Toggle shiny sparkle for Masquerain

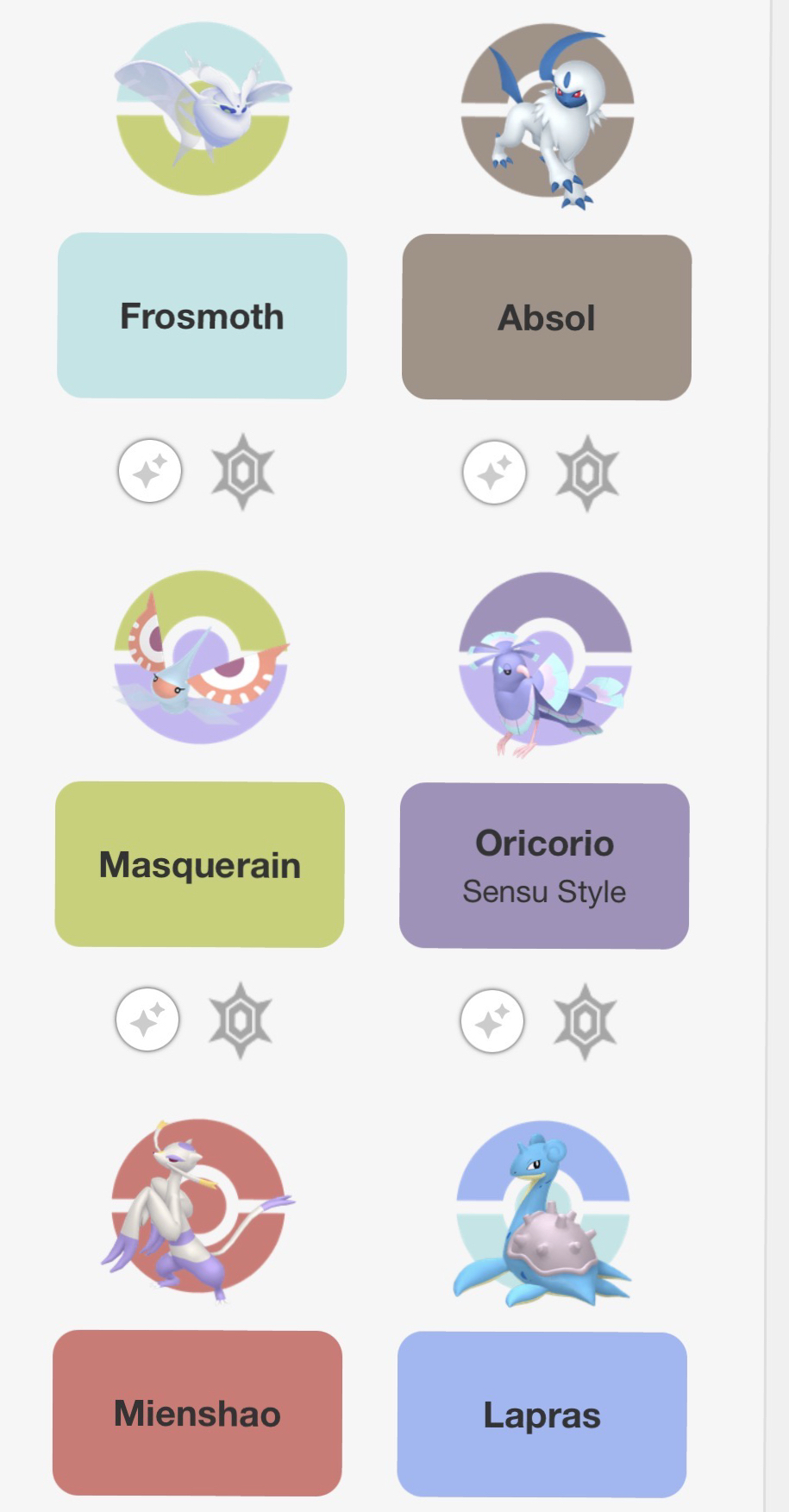[147, 1020]
